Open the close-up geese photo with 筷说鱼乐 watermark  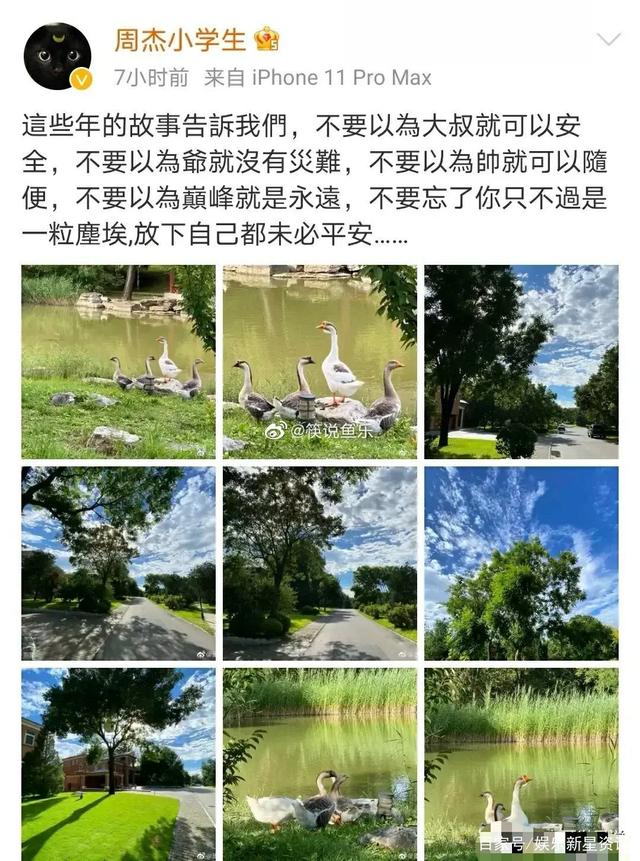tap(320, 362)
